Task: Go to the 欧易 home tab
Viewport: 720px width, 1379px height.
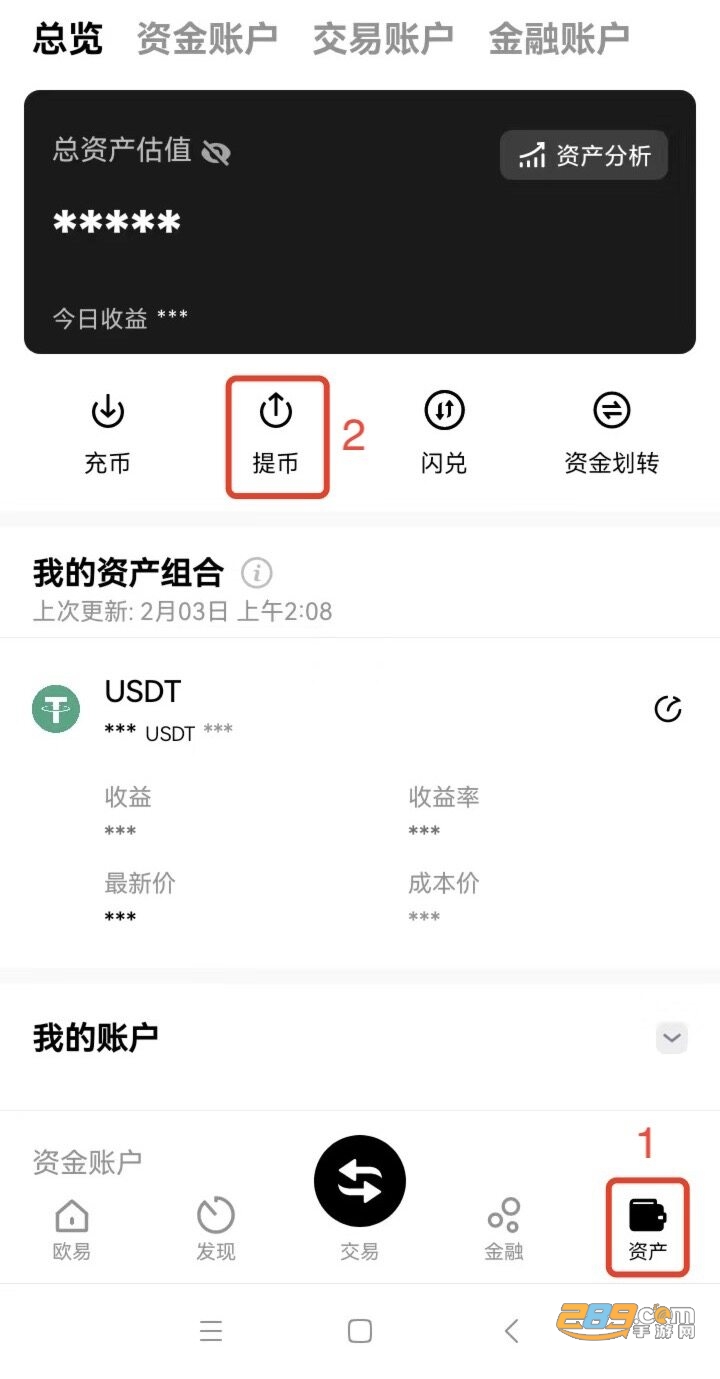Action: 71,1229
